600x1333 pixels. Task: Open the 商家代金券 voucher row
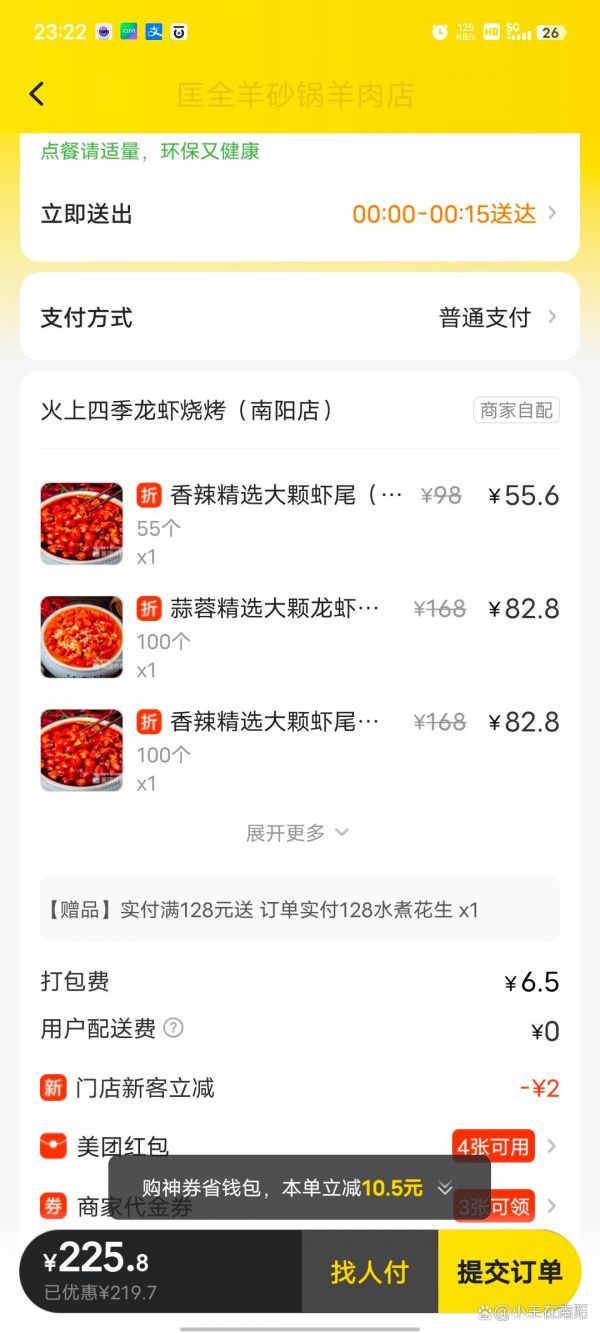(299, 1206)
